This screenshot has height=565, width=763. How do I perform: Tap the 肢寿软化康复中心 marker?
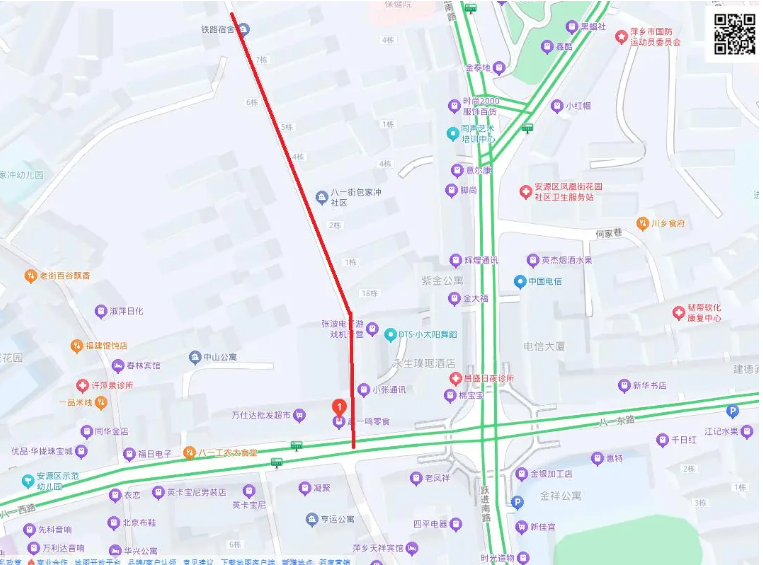(679, 312)
